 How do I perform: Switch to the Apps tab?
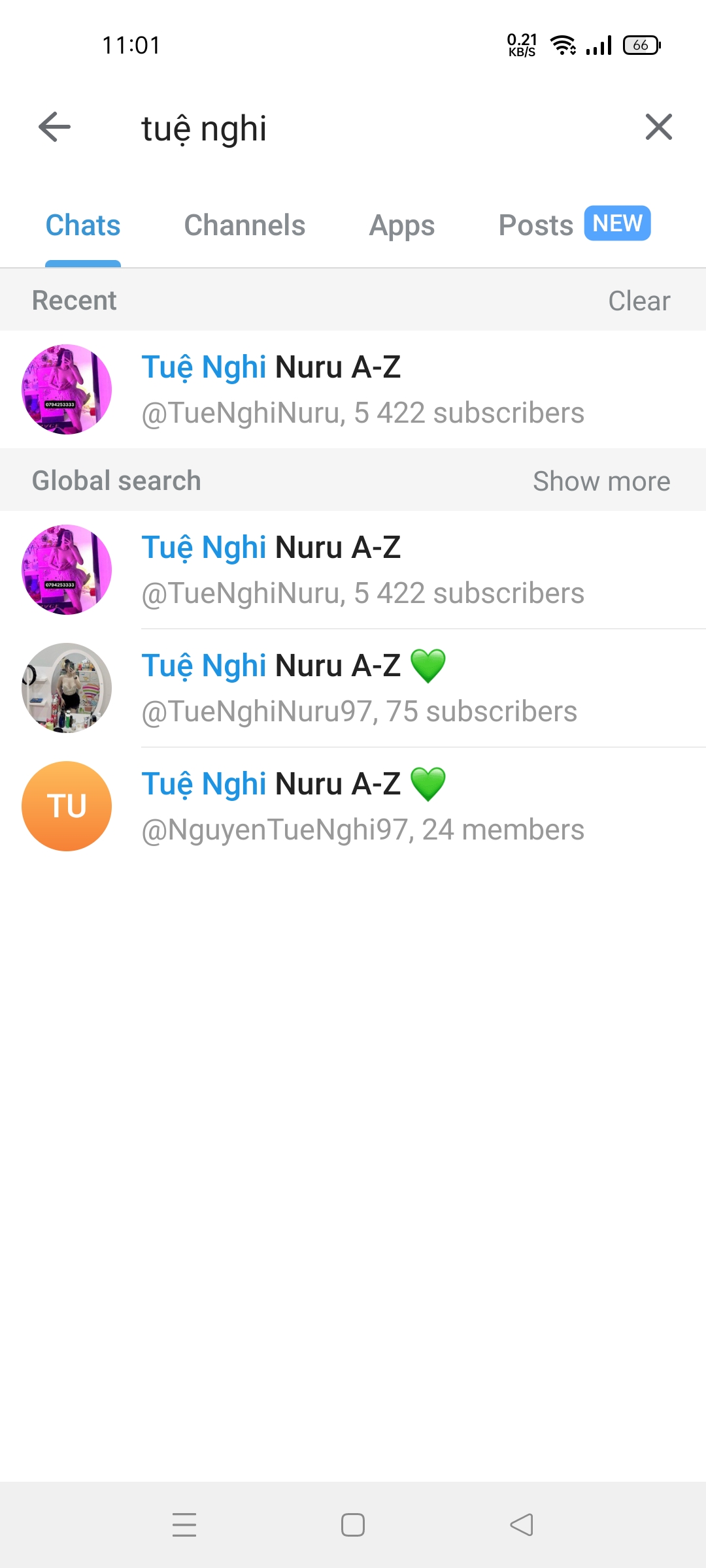401,225
